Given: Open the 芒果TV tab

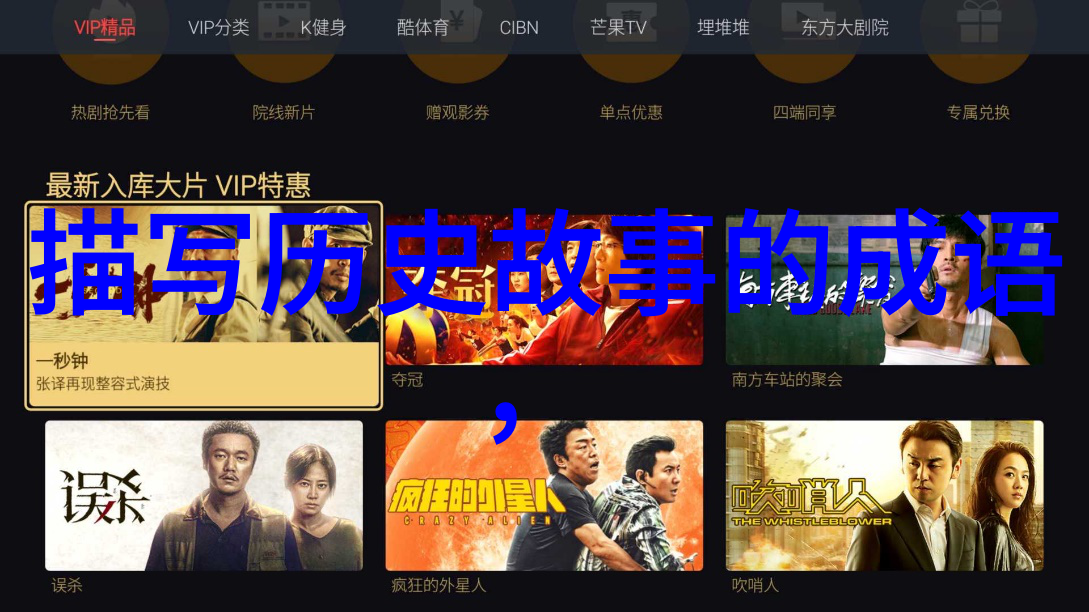Looking at the screenshot, I should tap(619, 27).
